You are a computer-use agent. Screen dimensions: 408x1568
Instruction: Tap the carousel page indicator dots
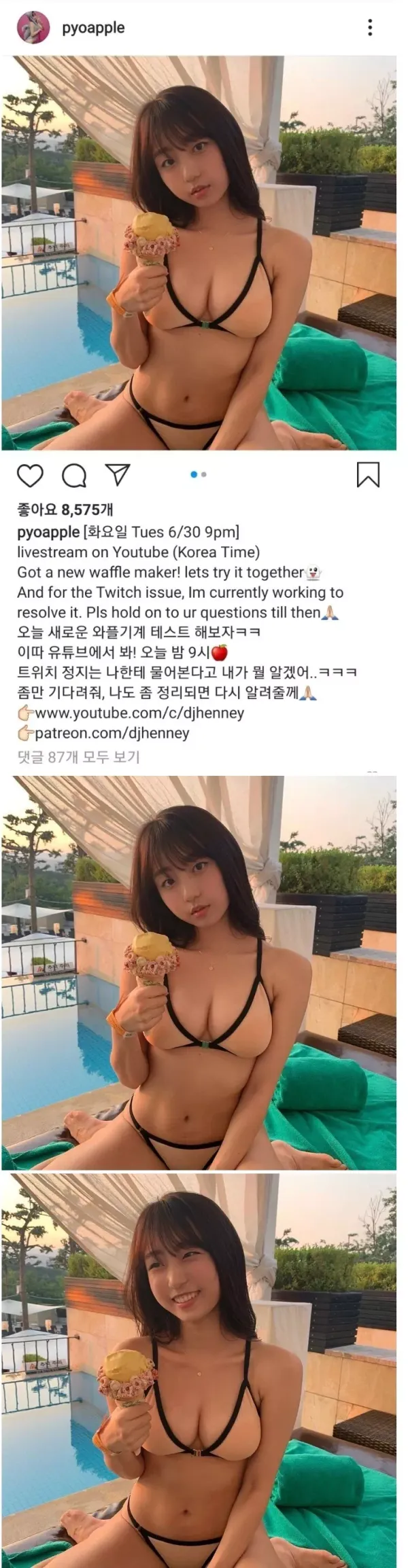click(199, 475)
